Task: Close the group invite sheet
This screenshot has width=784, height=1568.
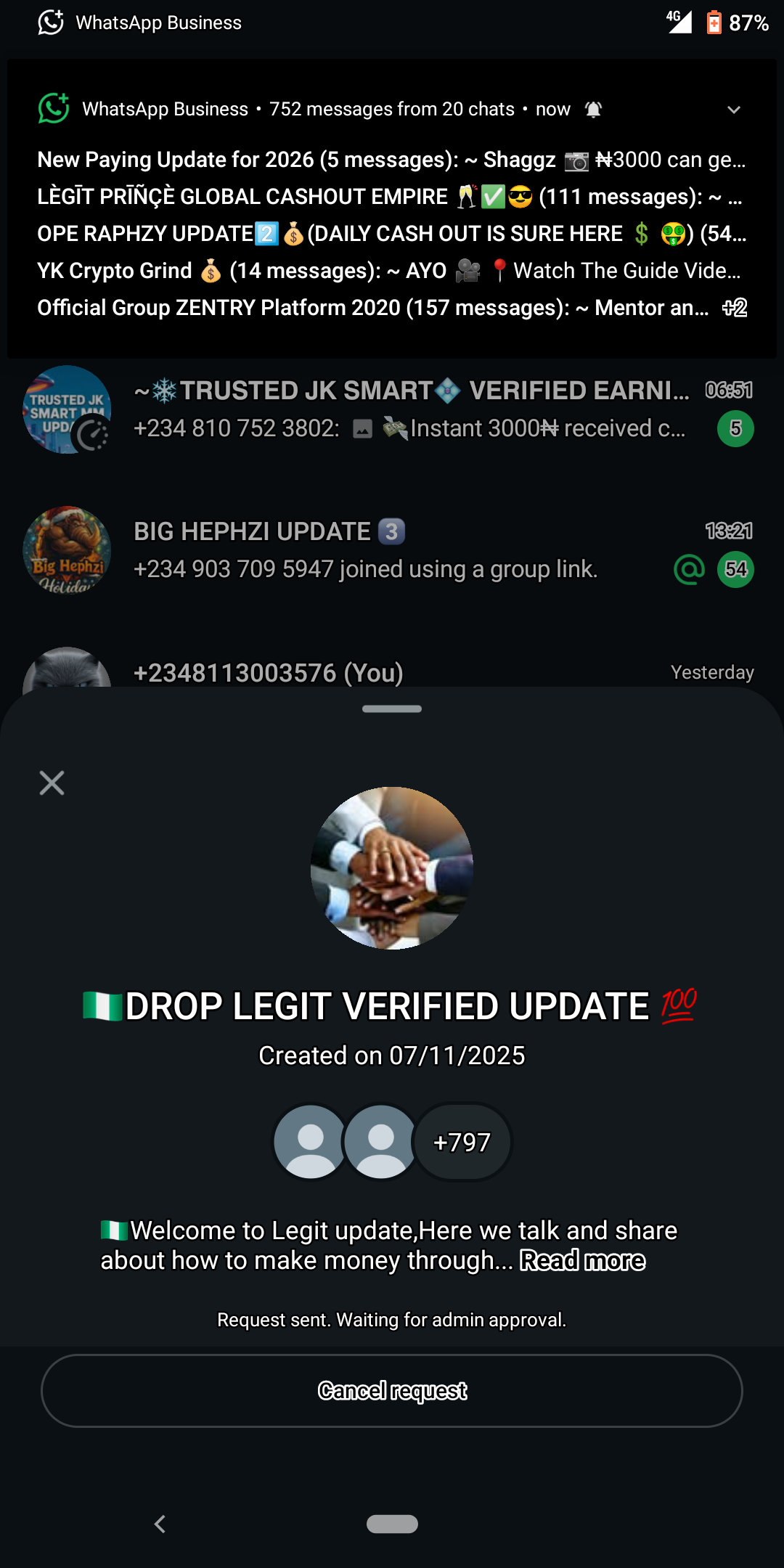Action: (x=52, y=783)
